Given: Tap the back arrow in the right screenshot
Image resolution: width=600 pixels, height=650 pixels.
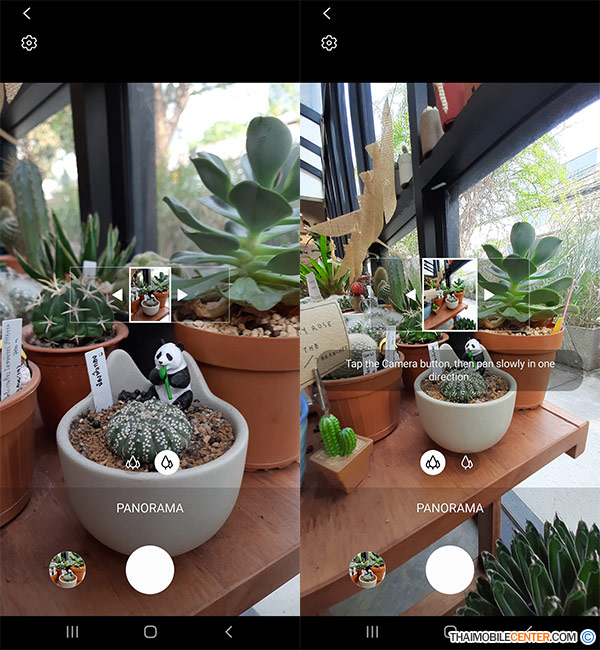Looking at the screenshot, I should pos(327,13).
